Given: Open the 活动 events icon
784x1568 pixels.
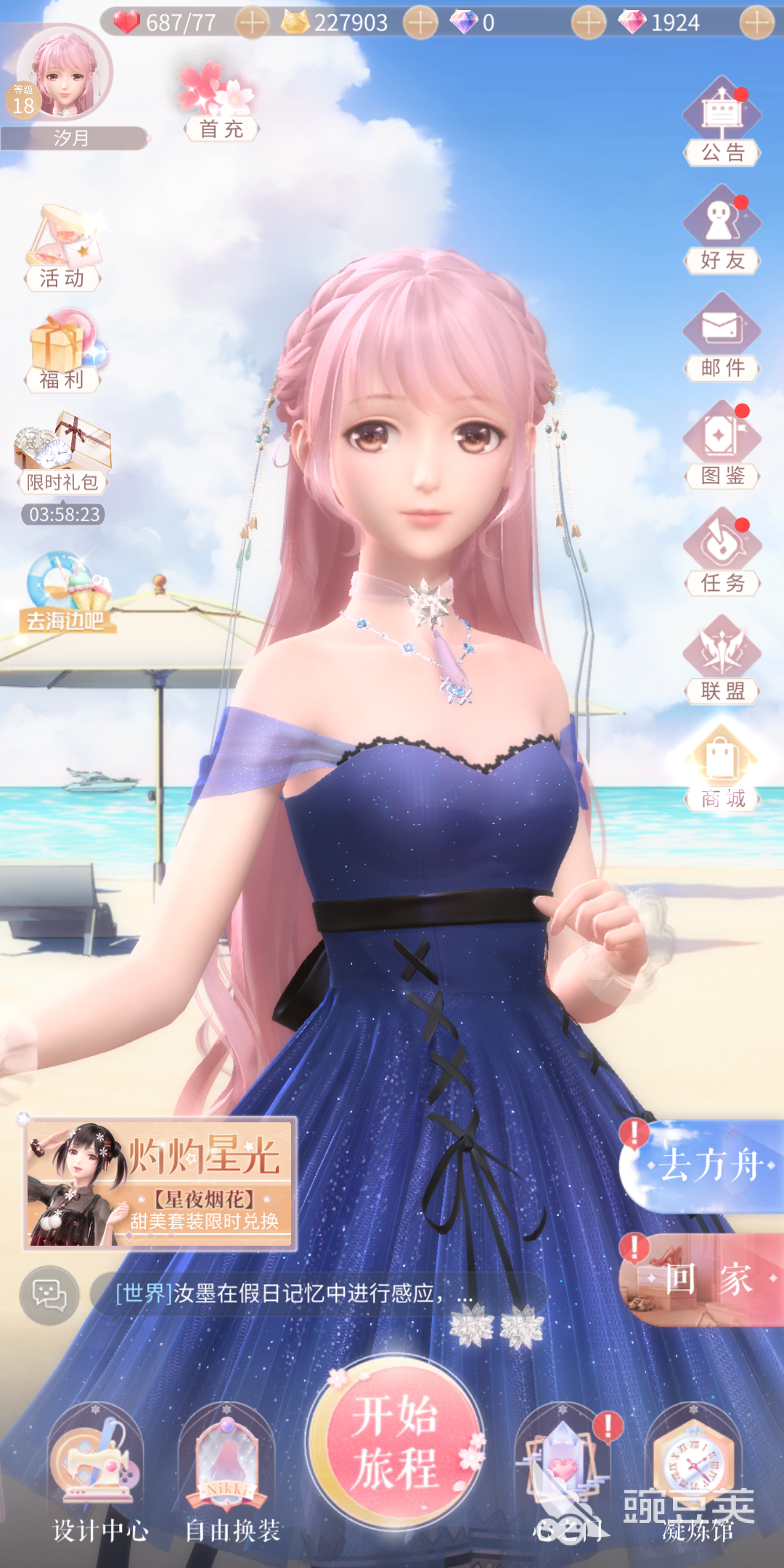Looking at the screenshot, I should (62, 248).
